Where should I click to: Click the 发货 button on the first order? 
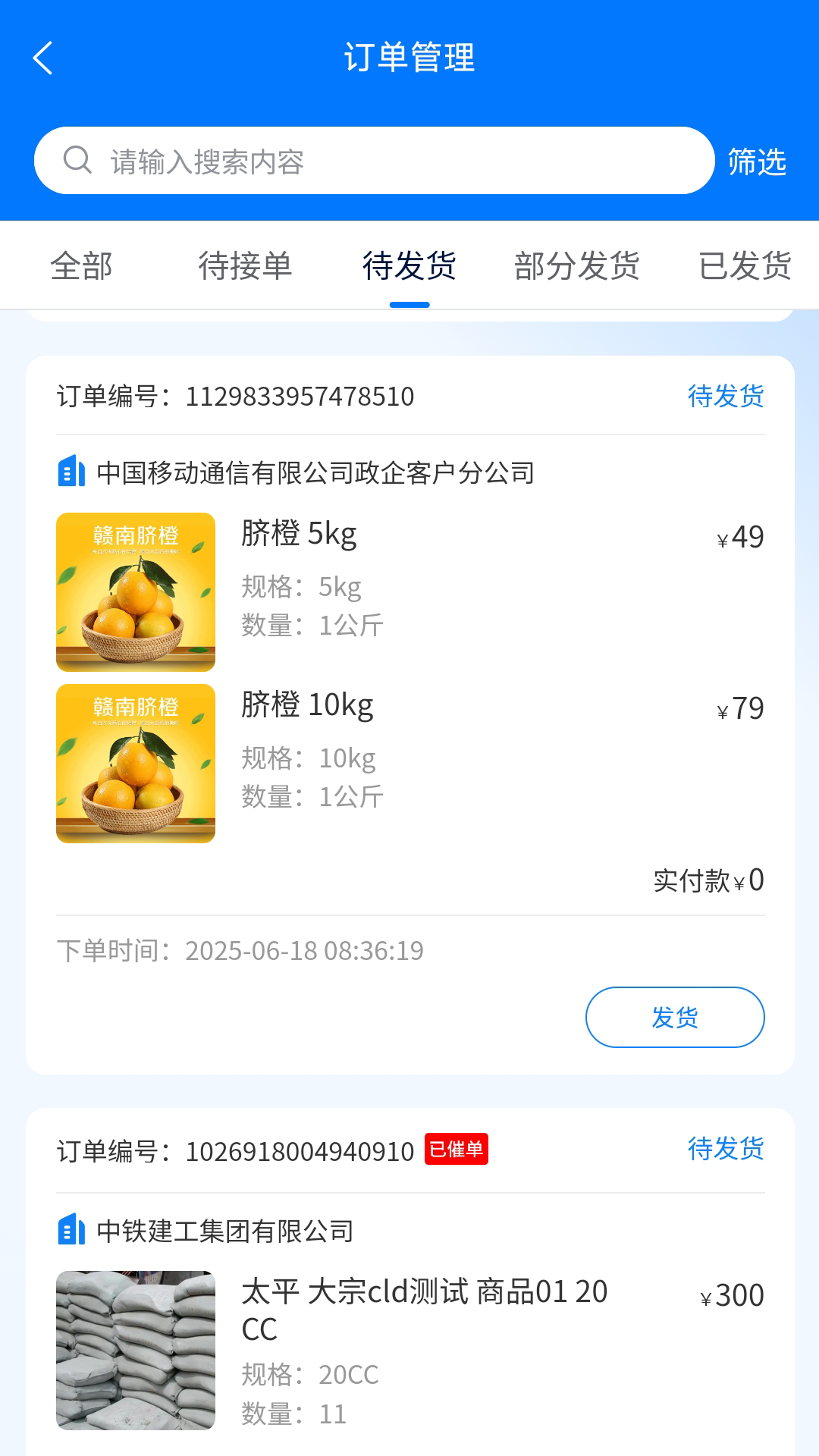[x=674, y=1017]
